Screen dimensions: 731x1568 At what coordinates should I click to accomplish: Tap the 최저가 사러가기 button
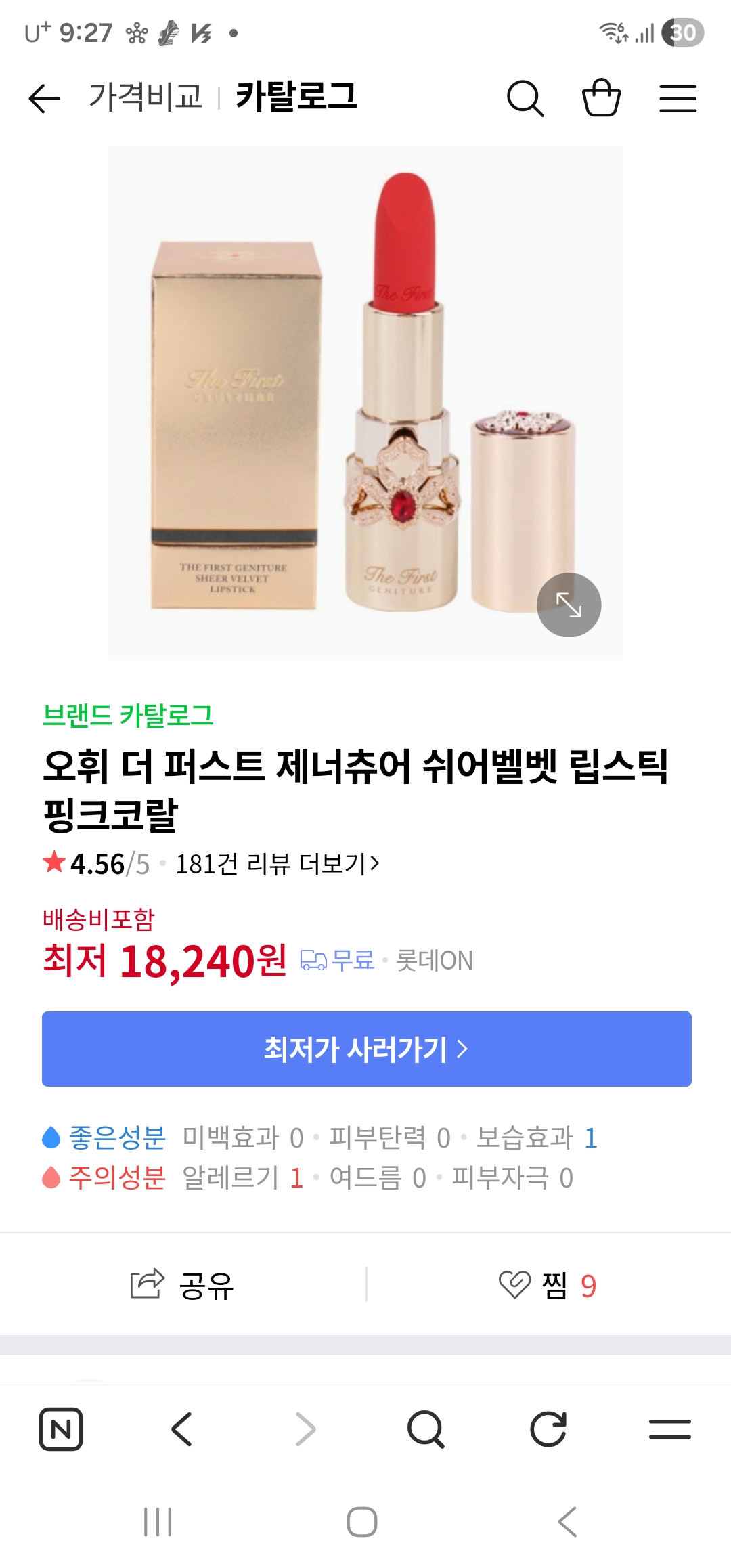coord(366,1049)
